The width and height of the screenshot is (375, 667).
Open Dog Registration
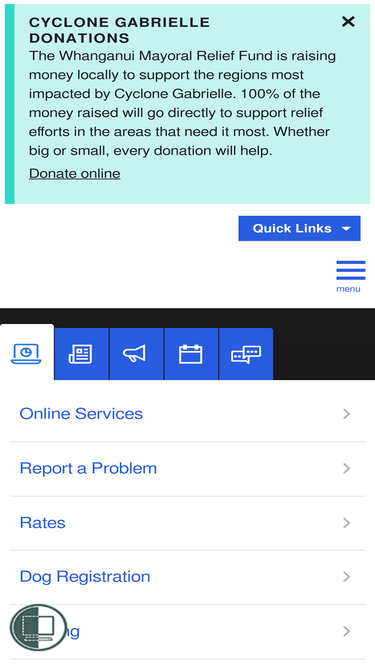tap(188, 577)
